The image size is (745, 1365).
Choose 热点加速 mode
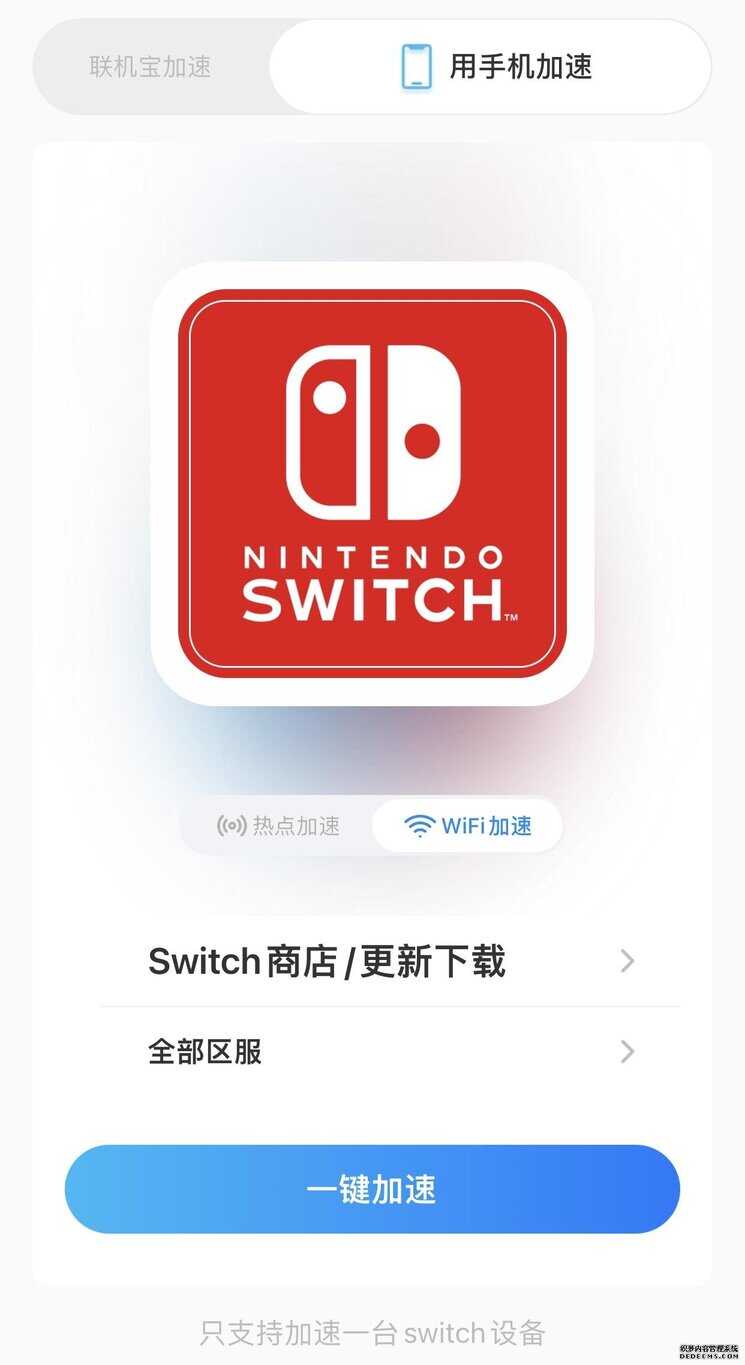(x=278, y=826)
